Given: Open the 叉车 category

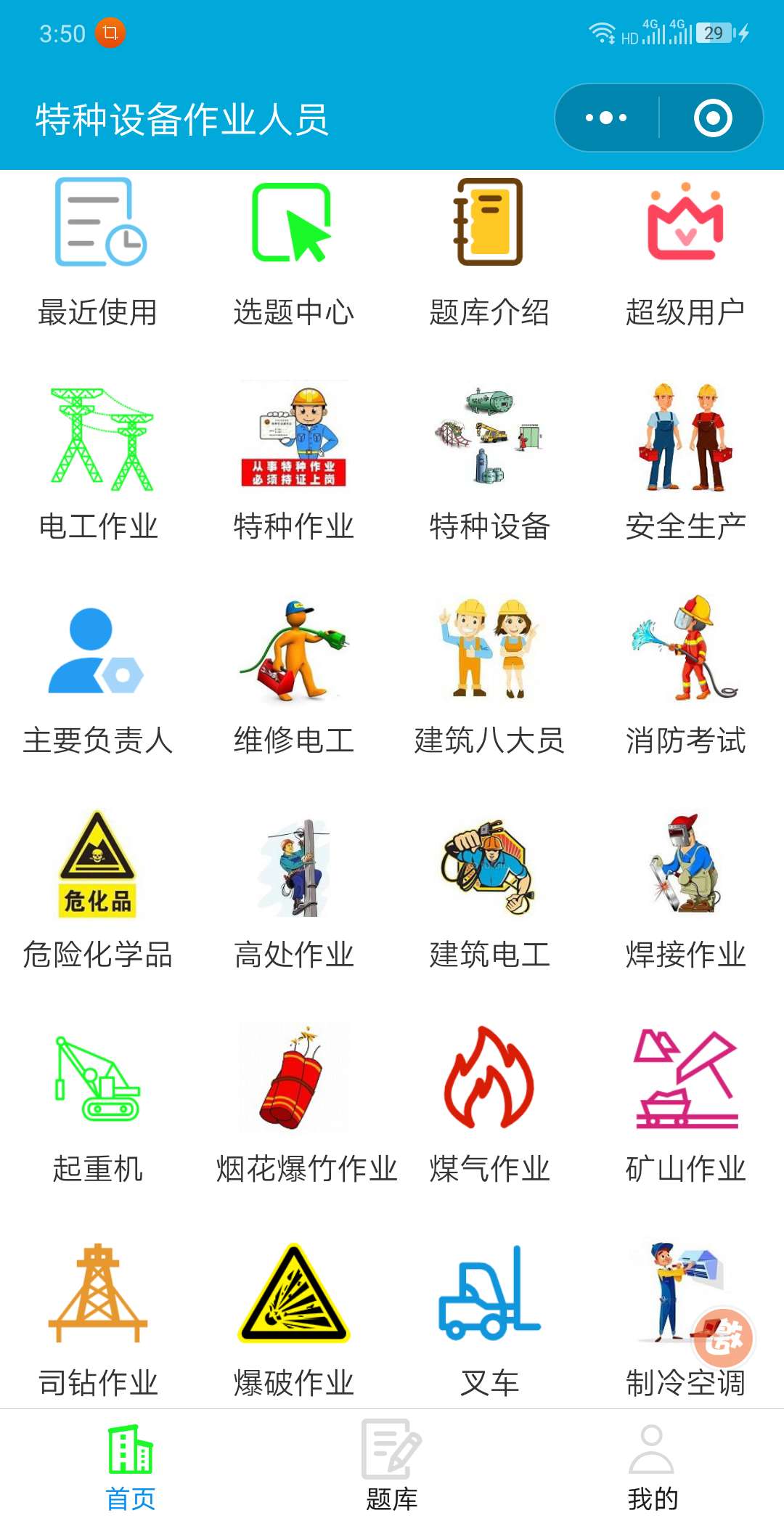Looking at the screenshot, I should pos(489,1321).
